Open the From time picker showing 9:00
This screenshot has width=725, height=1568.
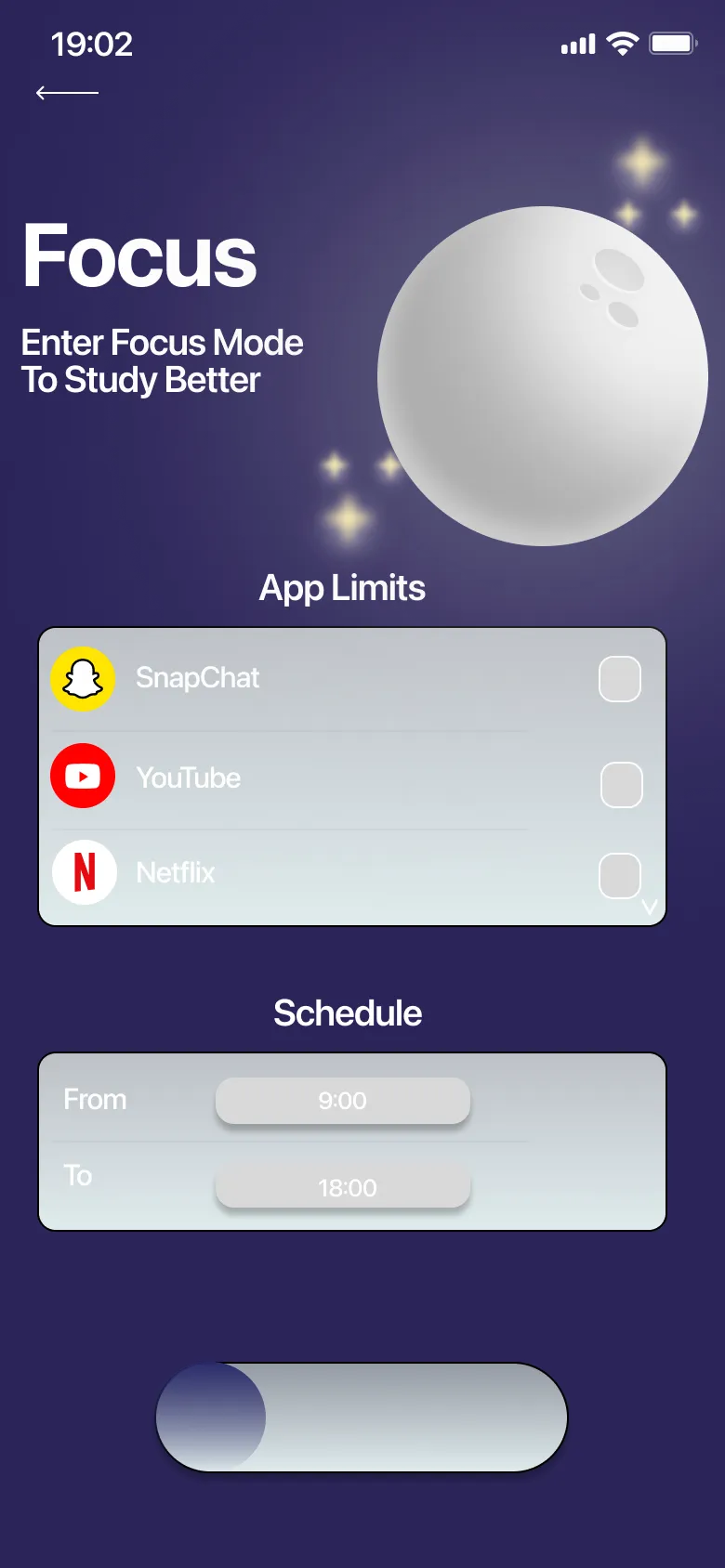(x=342, y=1101)
